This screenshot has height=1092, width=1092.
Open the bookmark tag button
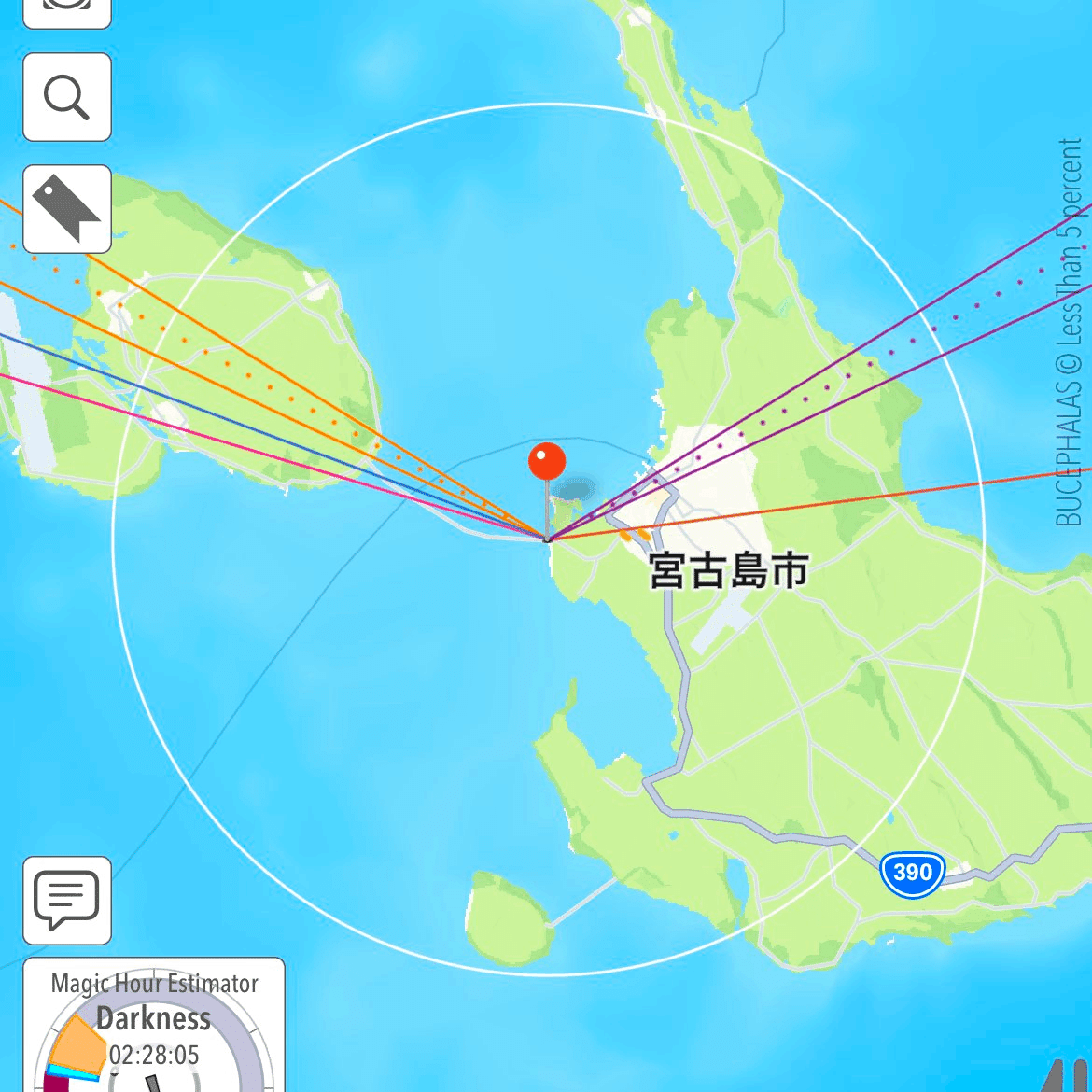(67, 209)
